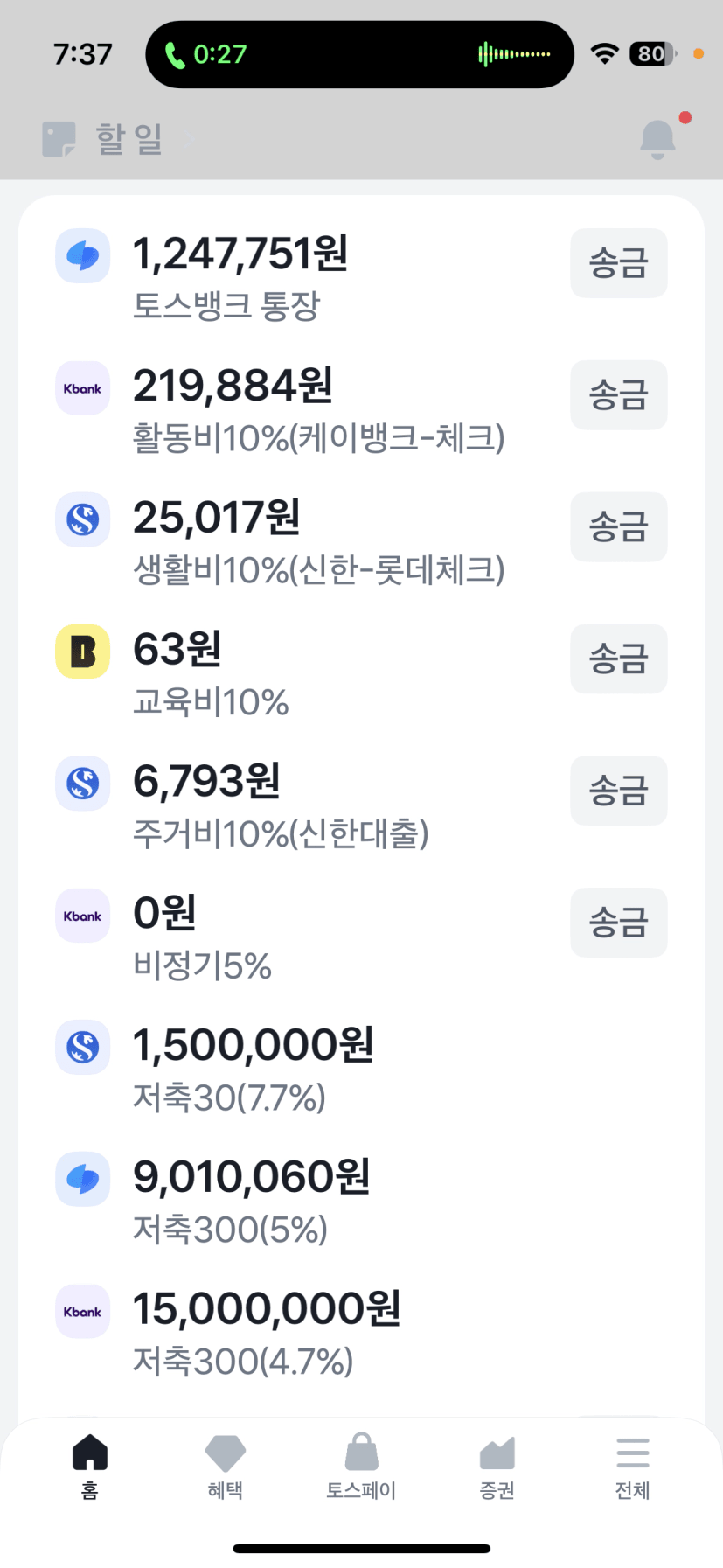The width and height of the screenshot is (723, 1568).
Task: Send money from 활동비10% Kbank account
Action: 618,395
